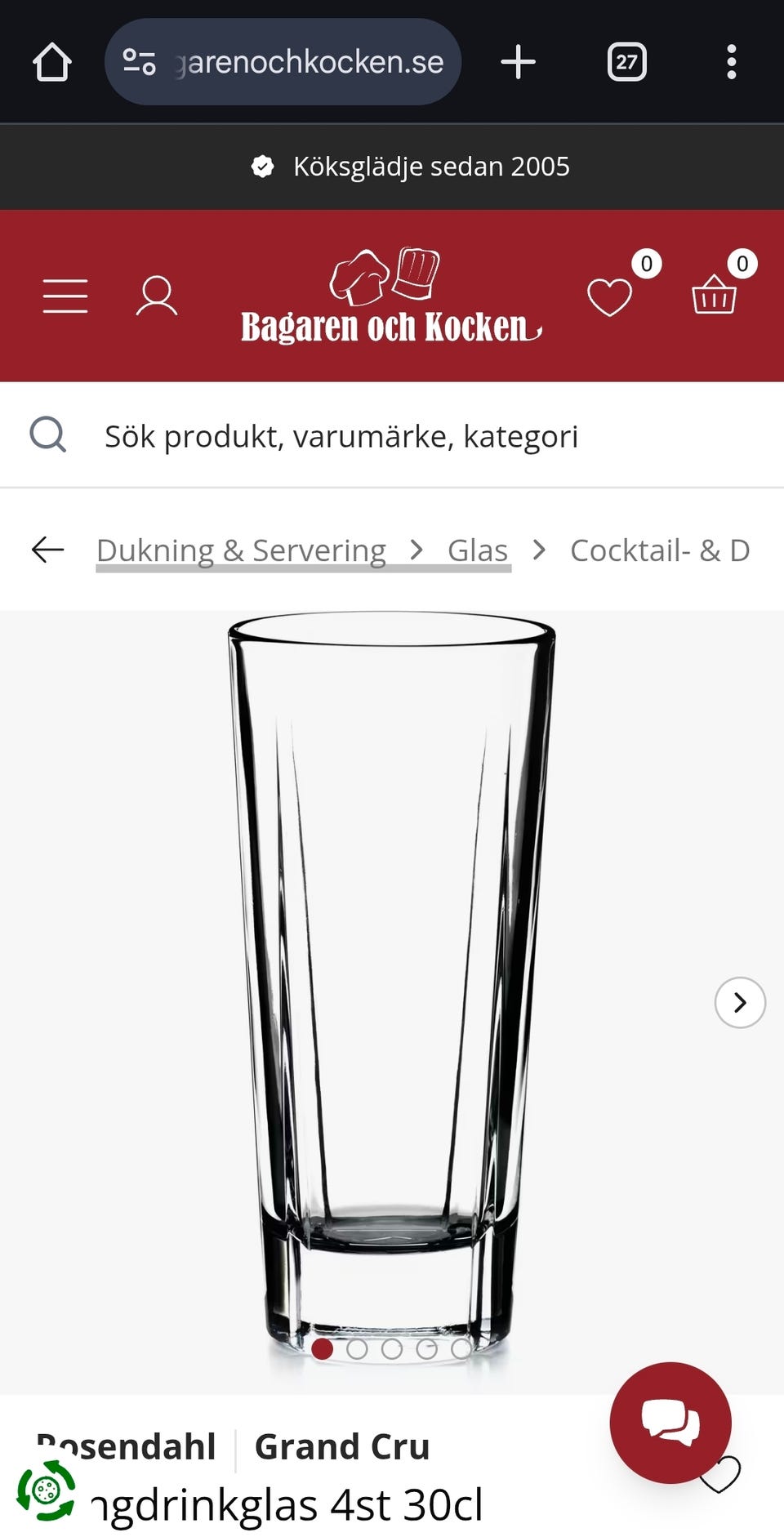Tap the product search field
The height and width of the screenshot is (1537, 784).
click(x=392, y=436)
